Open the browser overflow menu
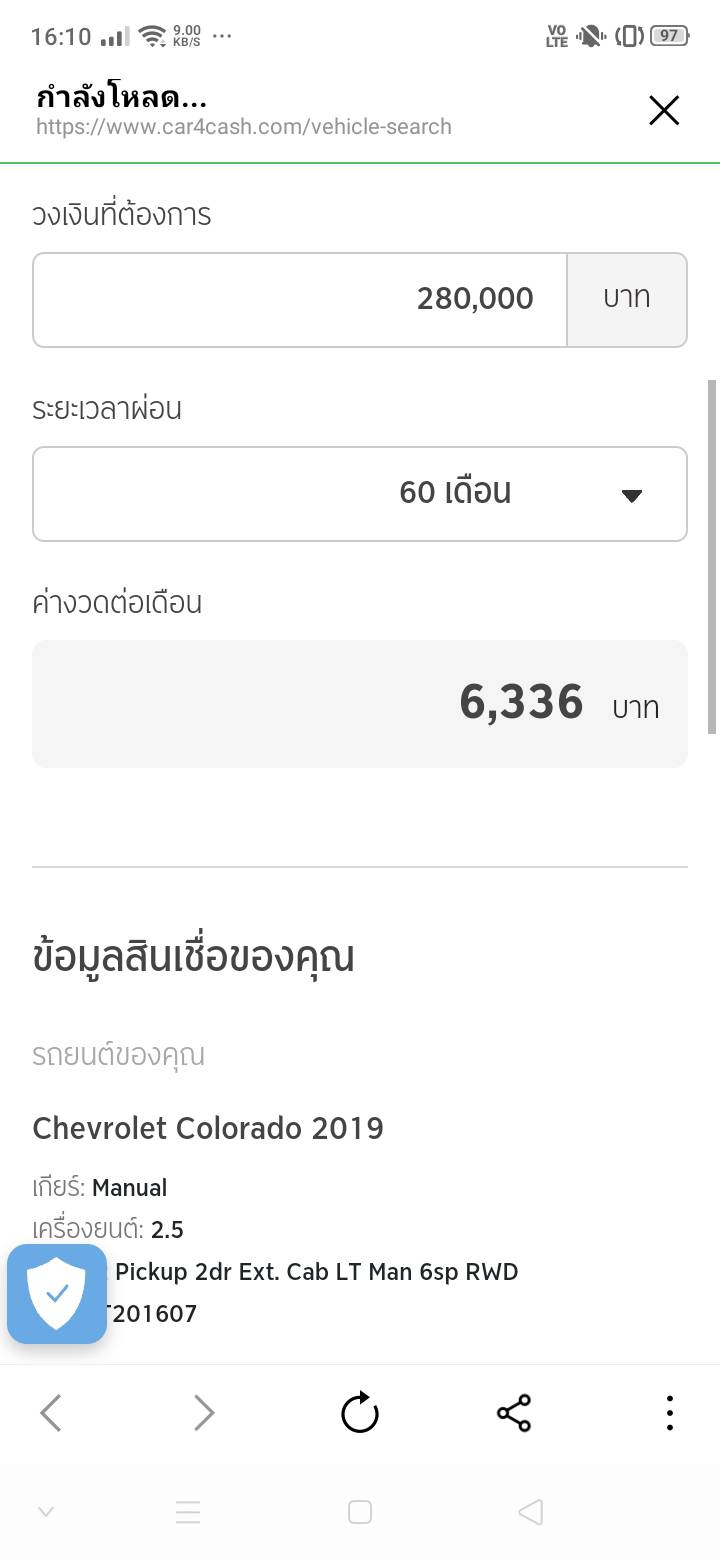The height and width of the screenshot is (1560, 720). pyautogui.click(x=669, y=1413)
